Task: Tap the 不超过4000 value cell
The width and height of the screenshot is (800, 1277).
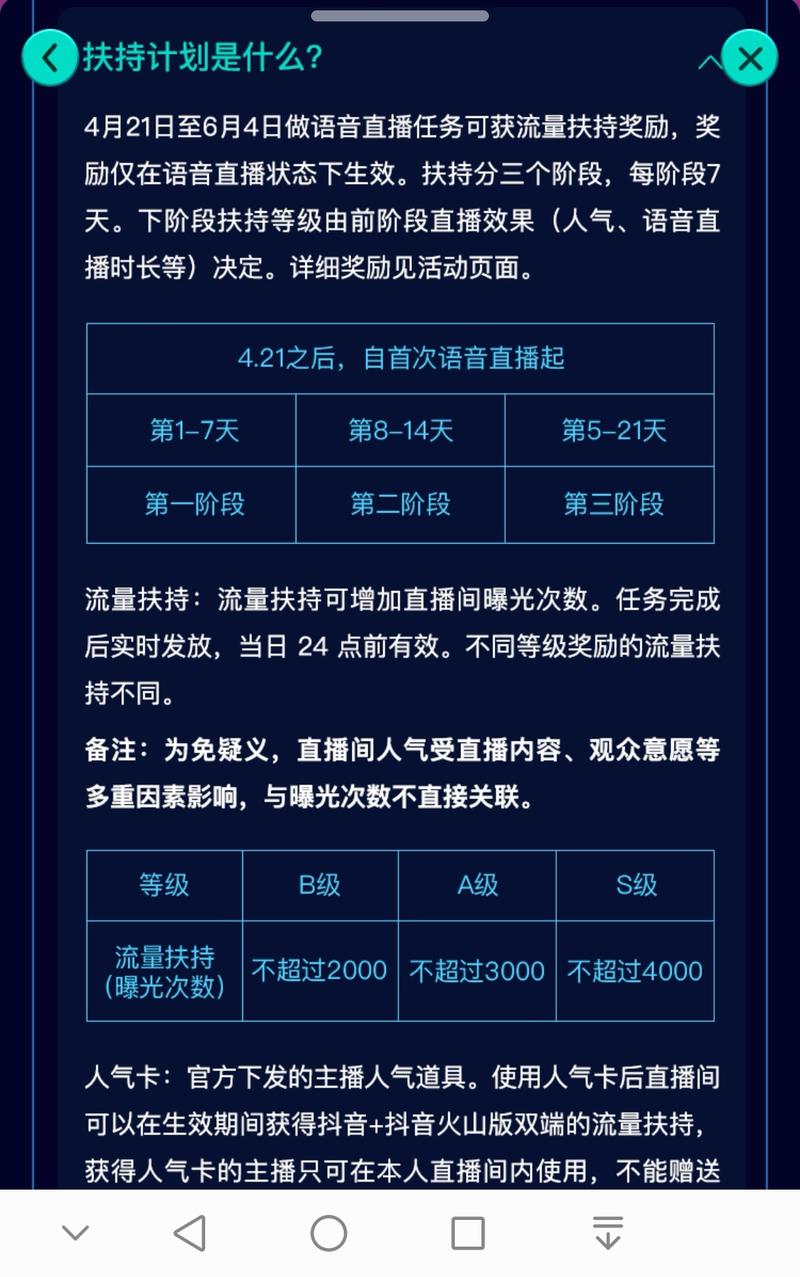Action: click(635, 970)
